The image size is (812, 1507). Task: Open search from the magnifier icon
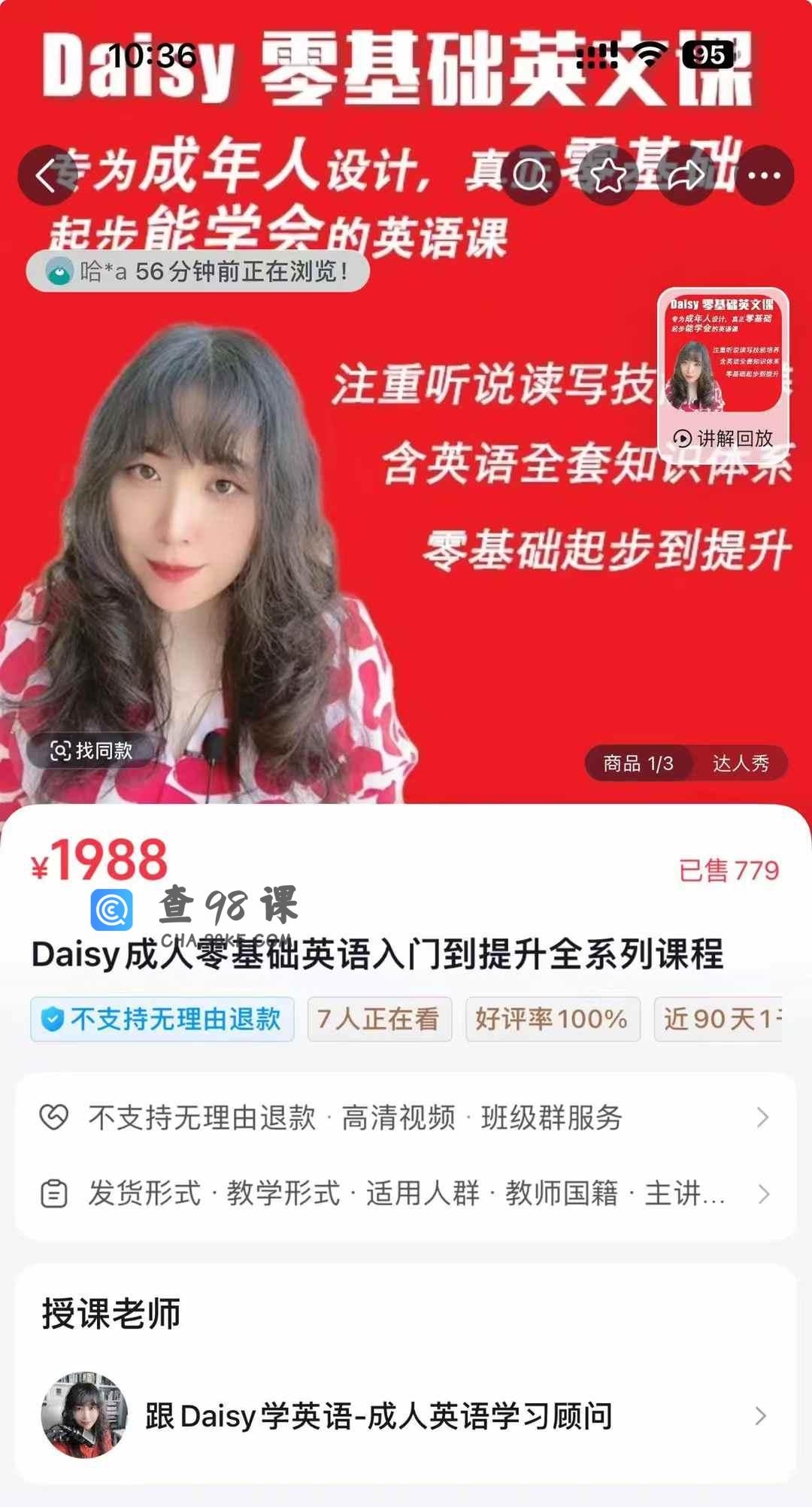click(x=531, y=176)
